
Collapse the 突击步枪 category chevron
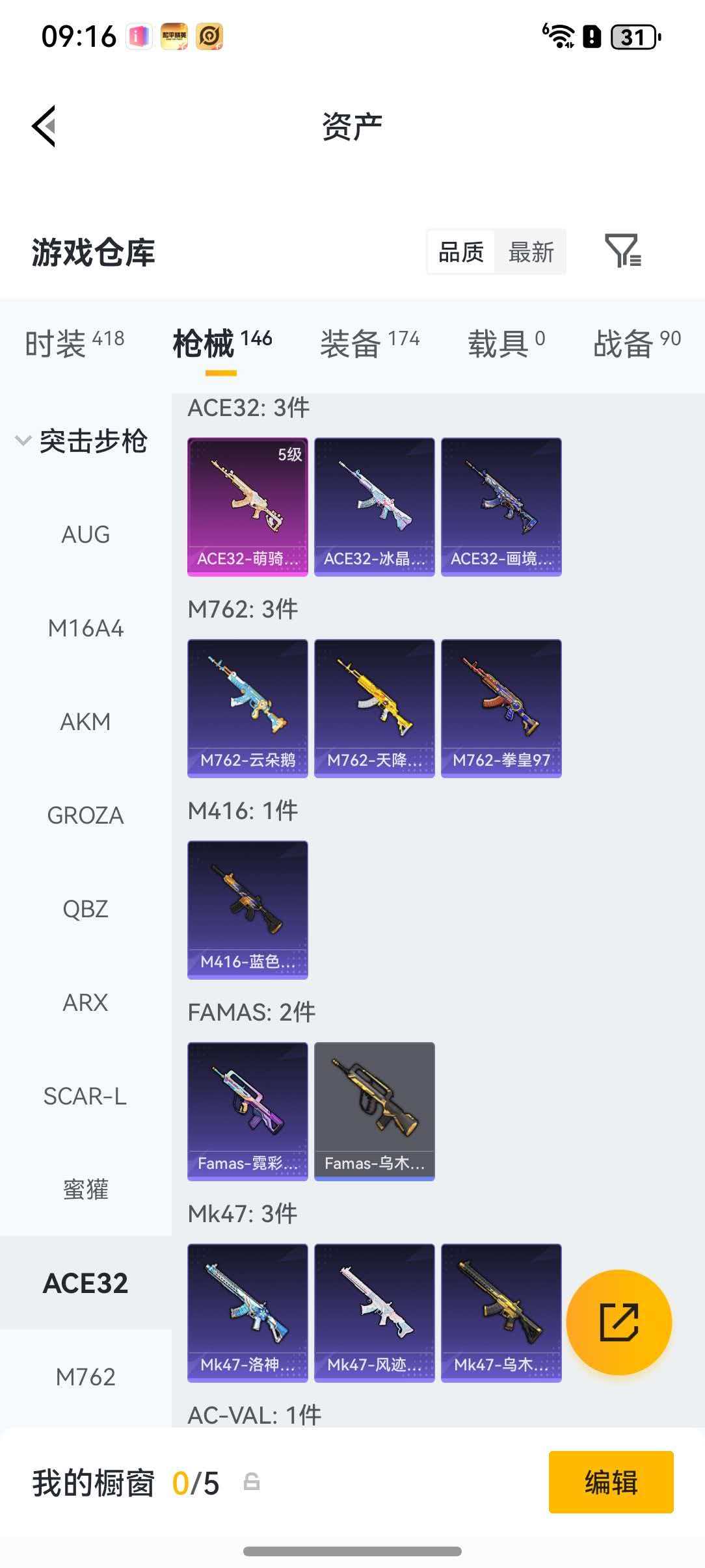point(21,441)
